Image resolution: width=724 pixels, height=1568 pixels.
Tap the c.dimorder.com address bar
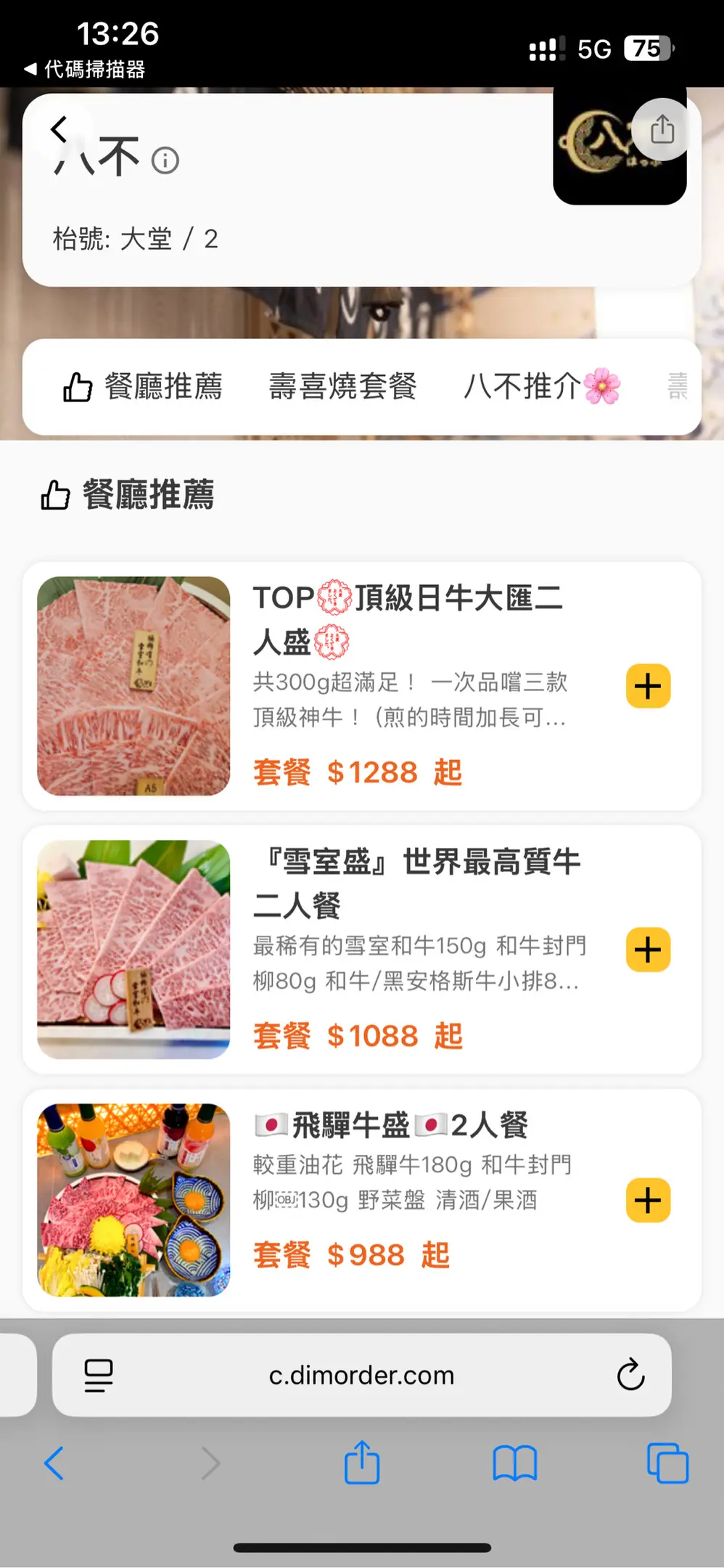(361, 1375)
